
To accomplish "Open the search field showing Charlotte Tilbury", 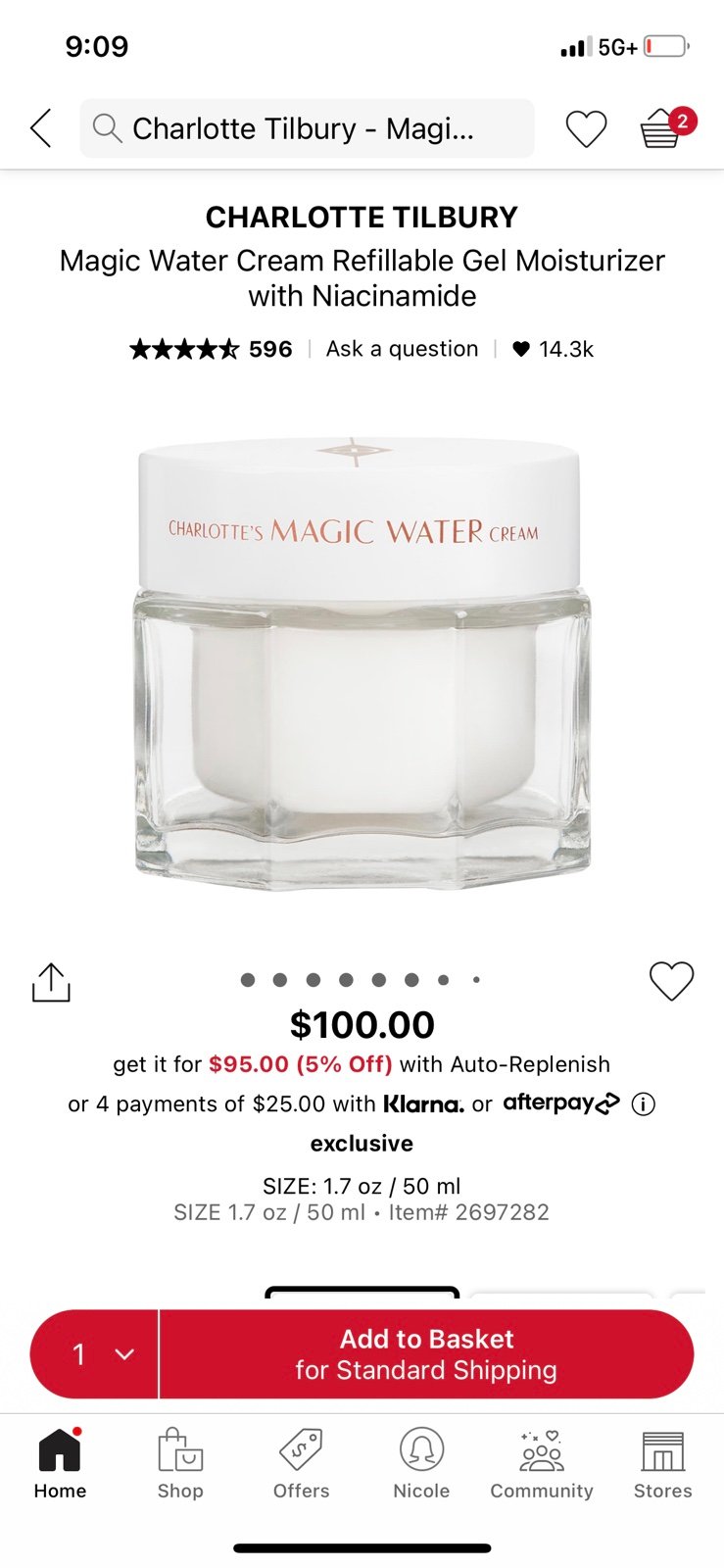I will point(307,128).
